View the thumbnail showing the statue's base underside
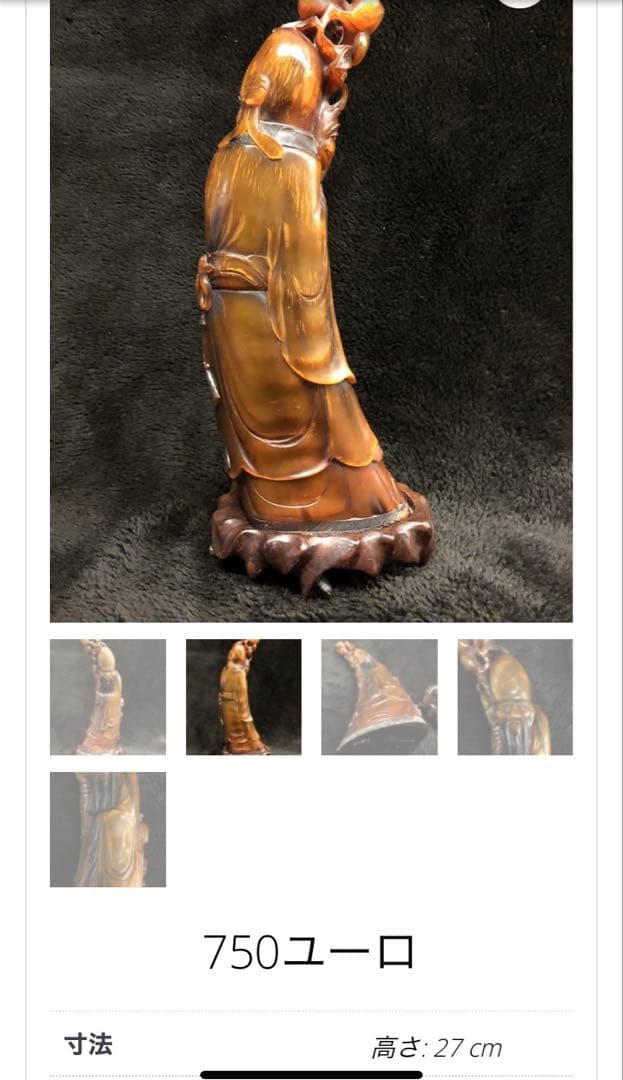623x1080 pixels. 379,697
